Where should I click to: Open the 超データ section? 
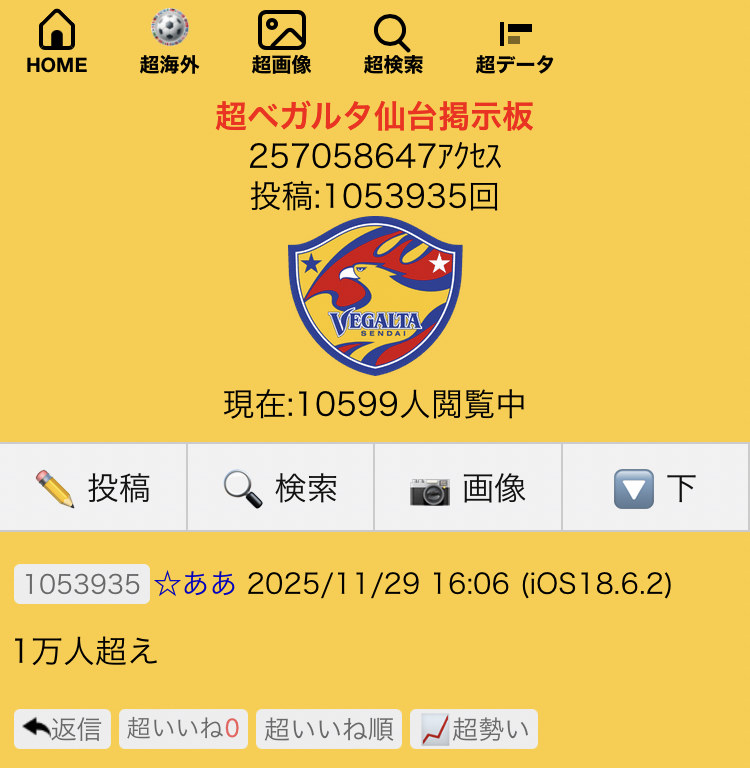(x=514, y=43)
